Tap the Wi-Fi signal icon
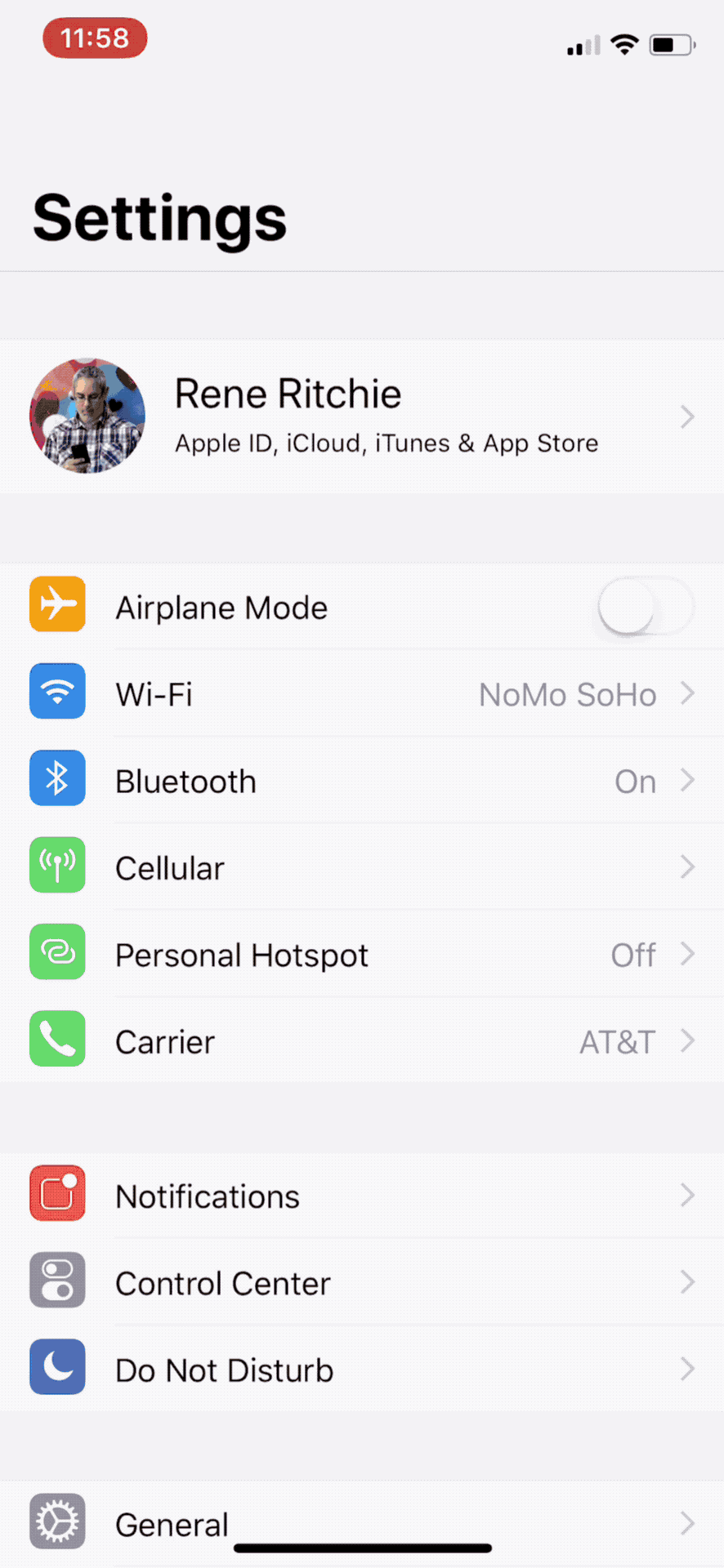Screen dimensions: 724x1568 click(57, 691)
